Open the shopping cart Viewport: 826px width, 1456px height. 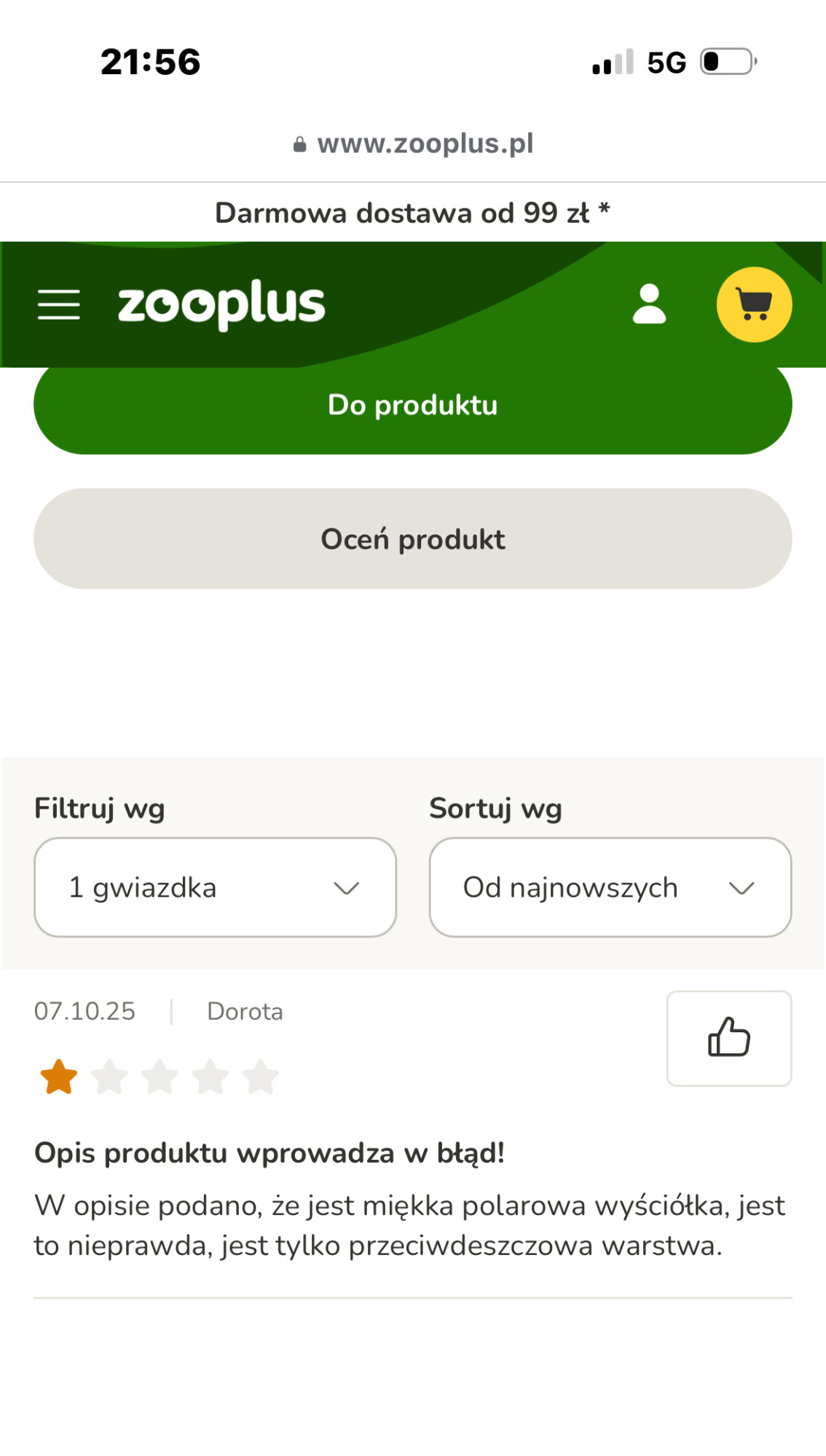[x=754, y=304]
